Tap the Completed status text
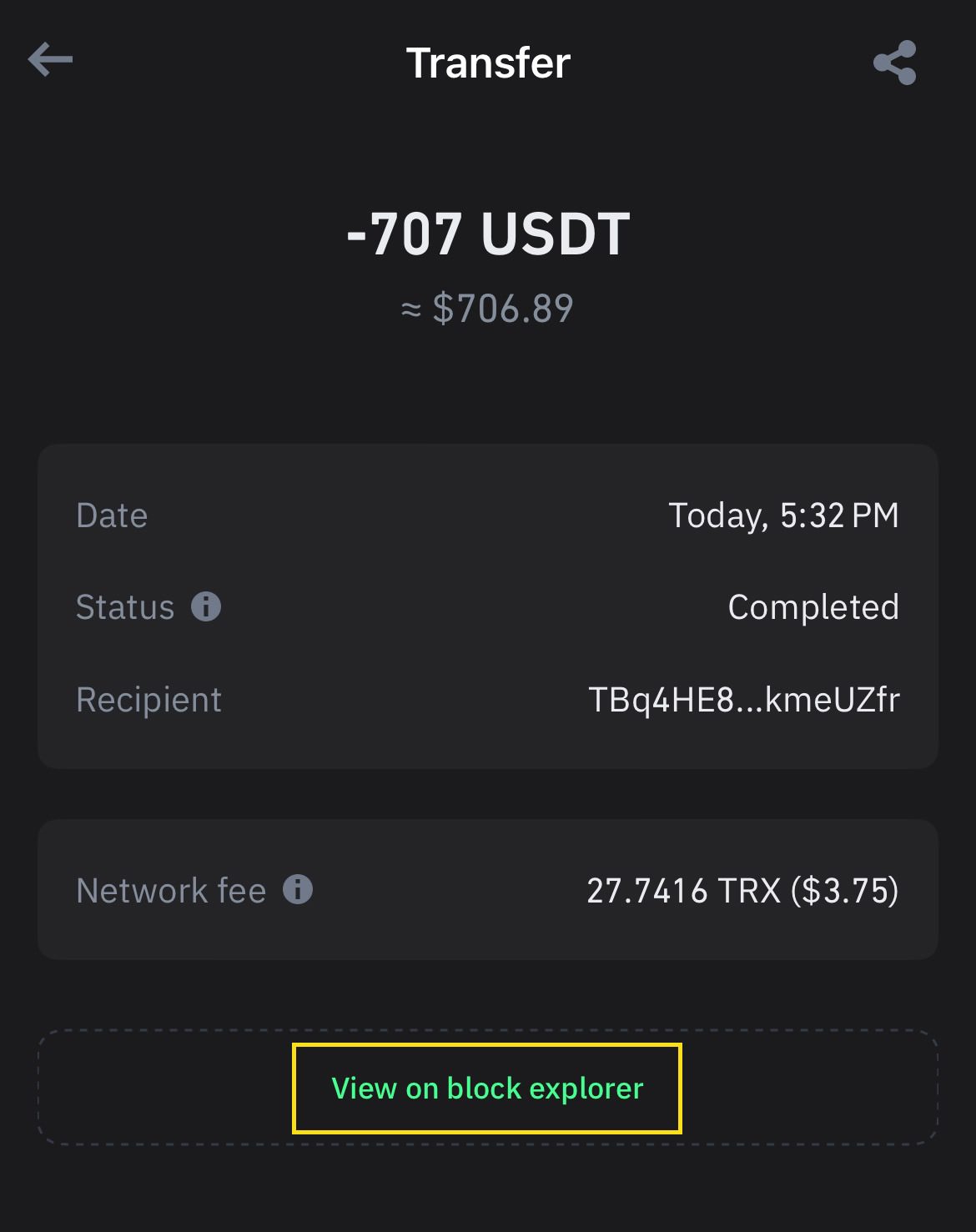 [x=814, y=607]
